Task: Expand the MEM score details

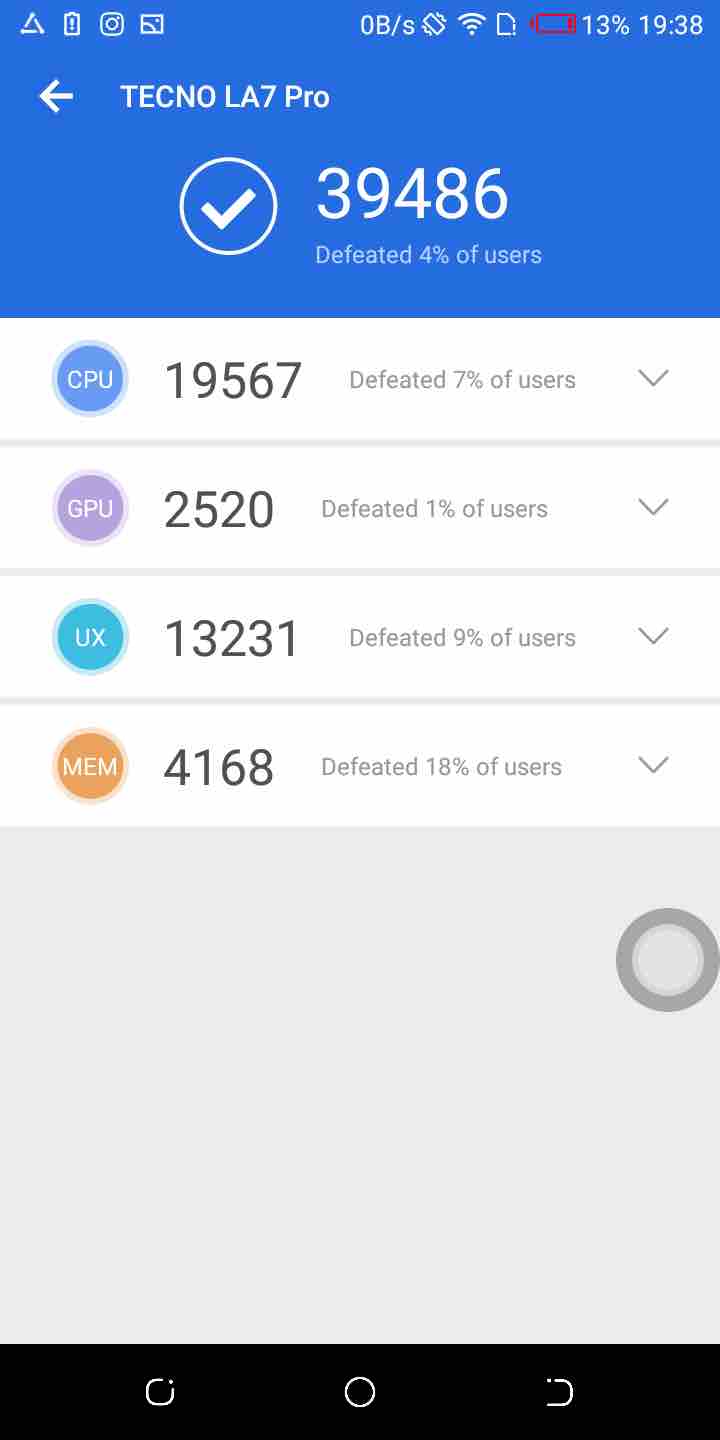Action: [x=653, y=765]
